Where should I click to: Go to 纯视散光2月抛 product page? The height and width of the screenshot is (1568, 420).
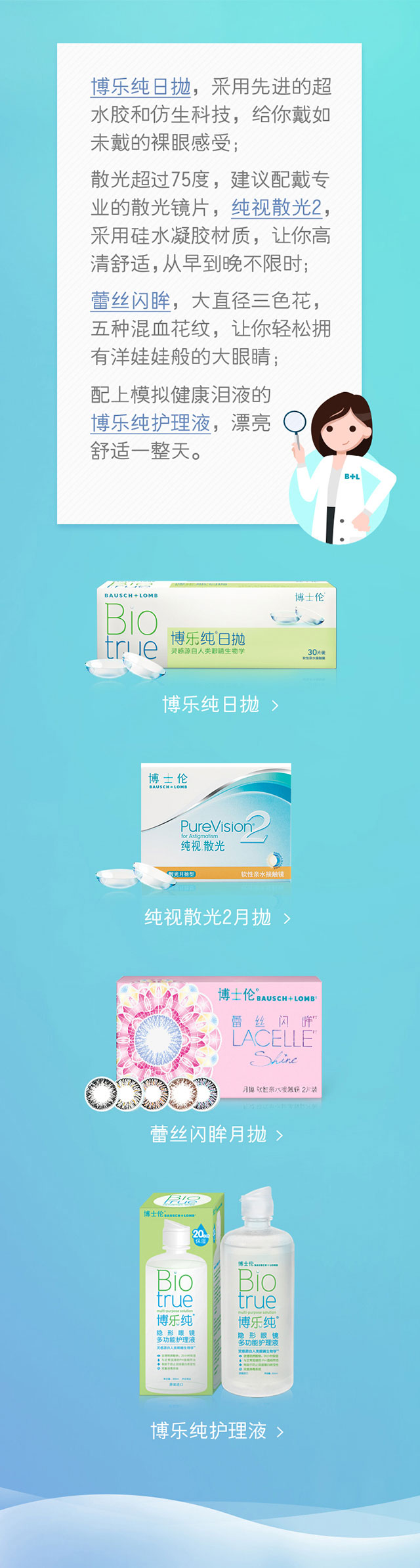tap(217, 917)
